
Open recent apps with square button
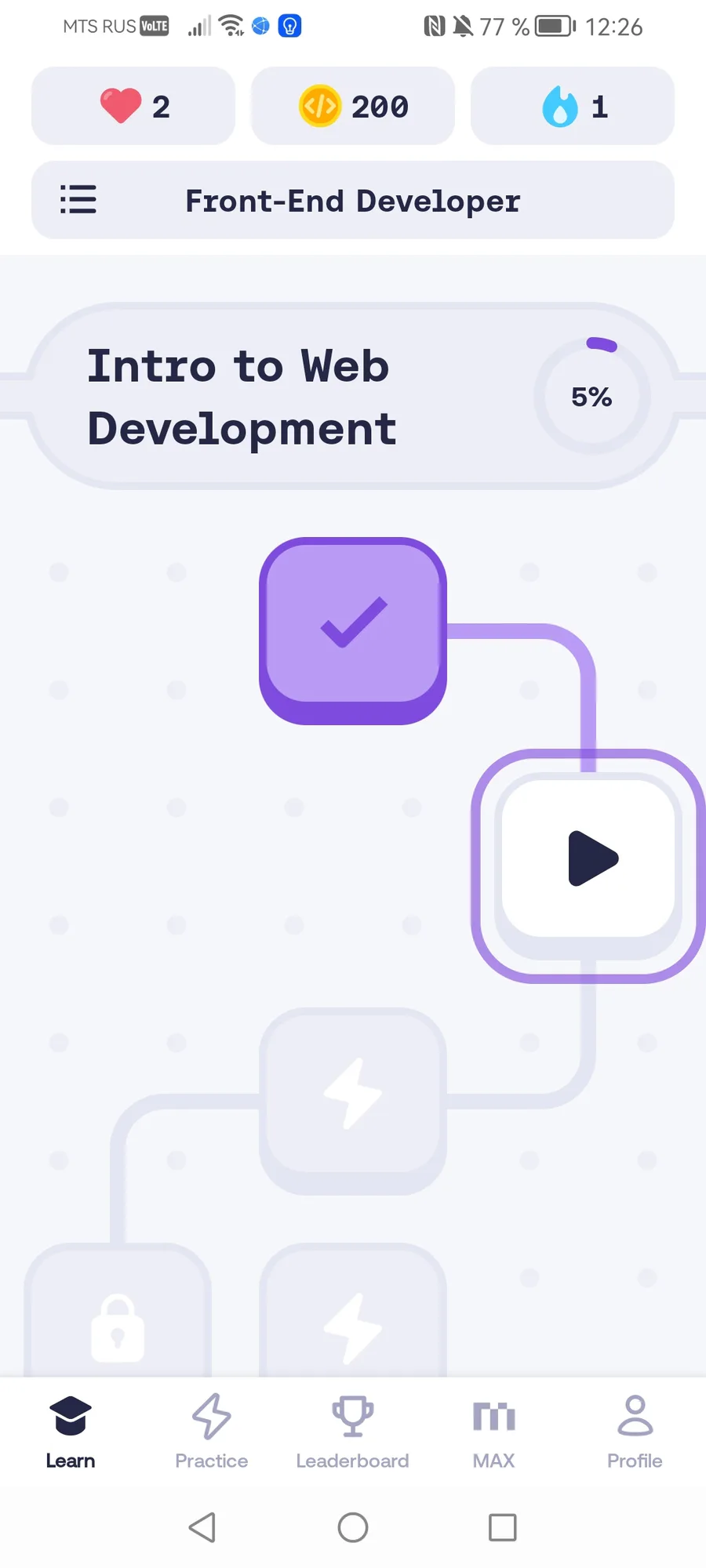503,1527
